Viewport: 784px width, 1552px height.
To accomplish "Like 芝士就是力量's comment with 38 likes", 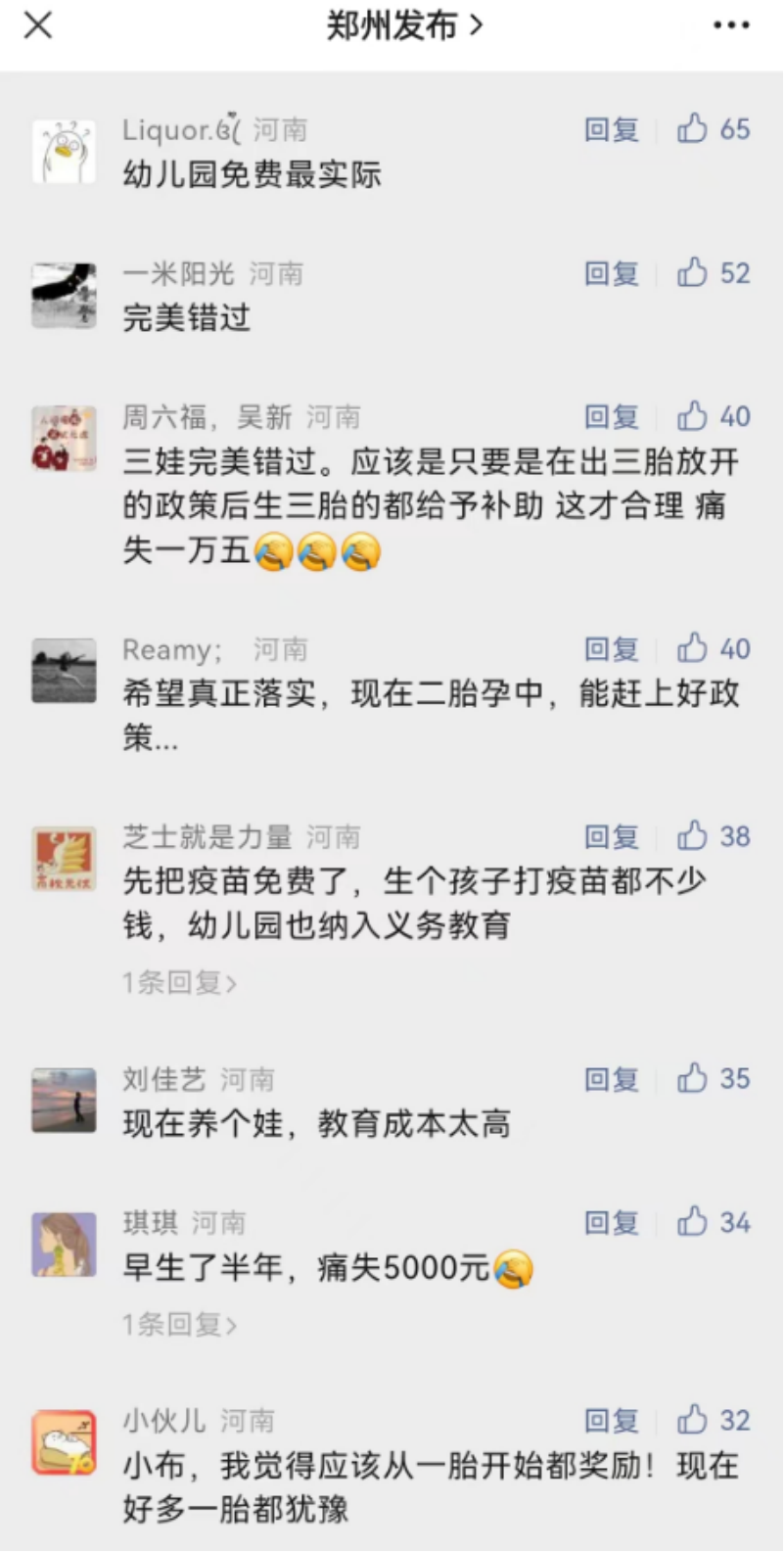I will click(x=714, y=837).
